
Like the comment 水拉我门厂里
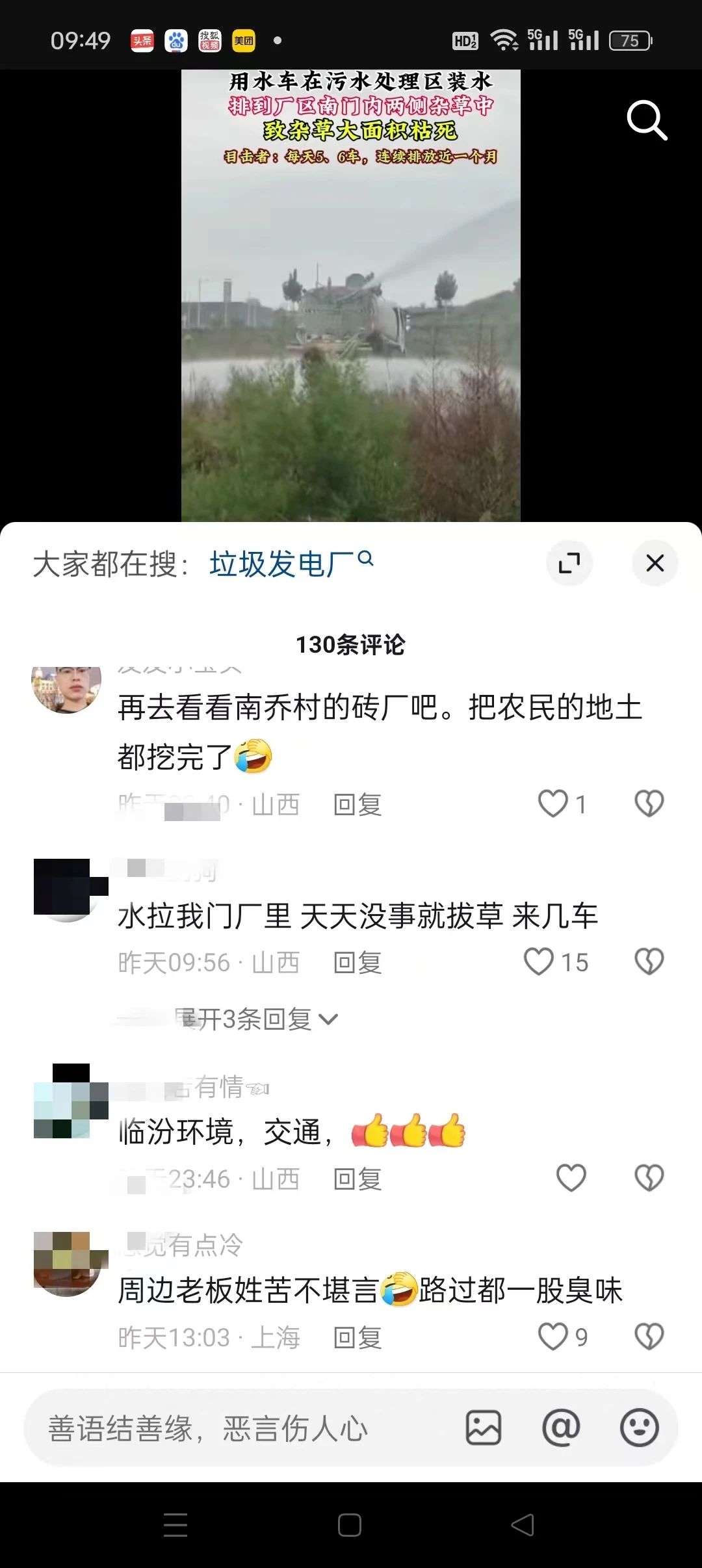(x=539, y=961)
